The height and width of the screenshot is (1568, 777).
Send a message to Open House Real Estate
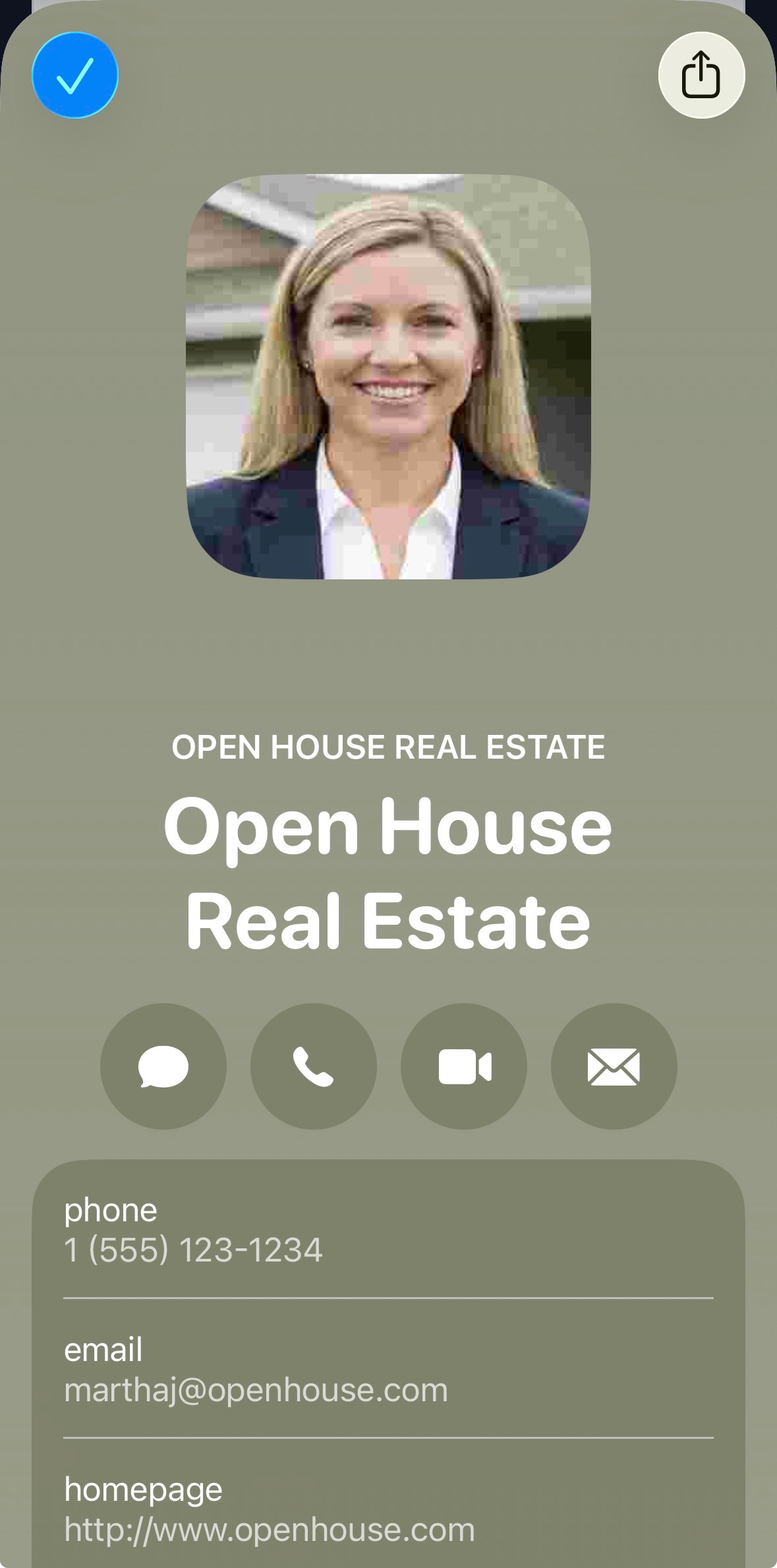click(x=163, y=1066)
